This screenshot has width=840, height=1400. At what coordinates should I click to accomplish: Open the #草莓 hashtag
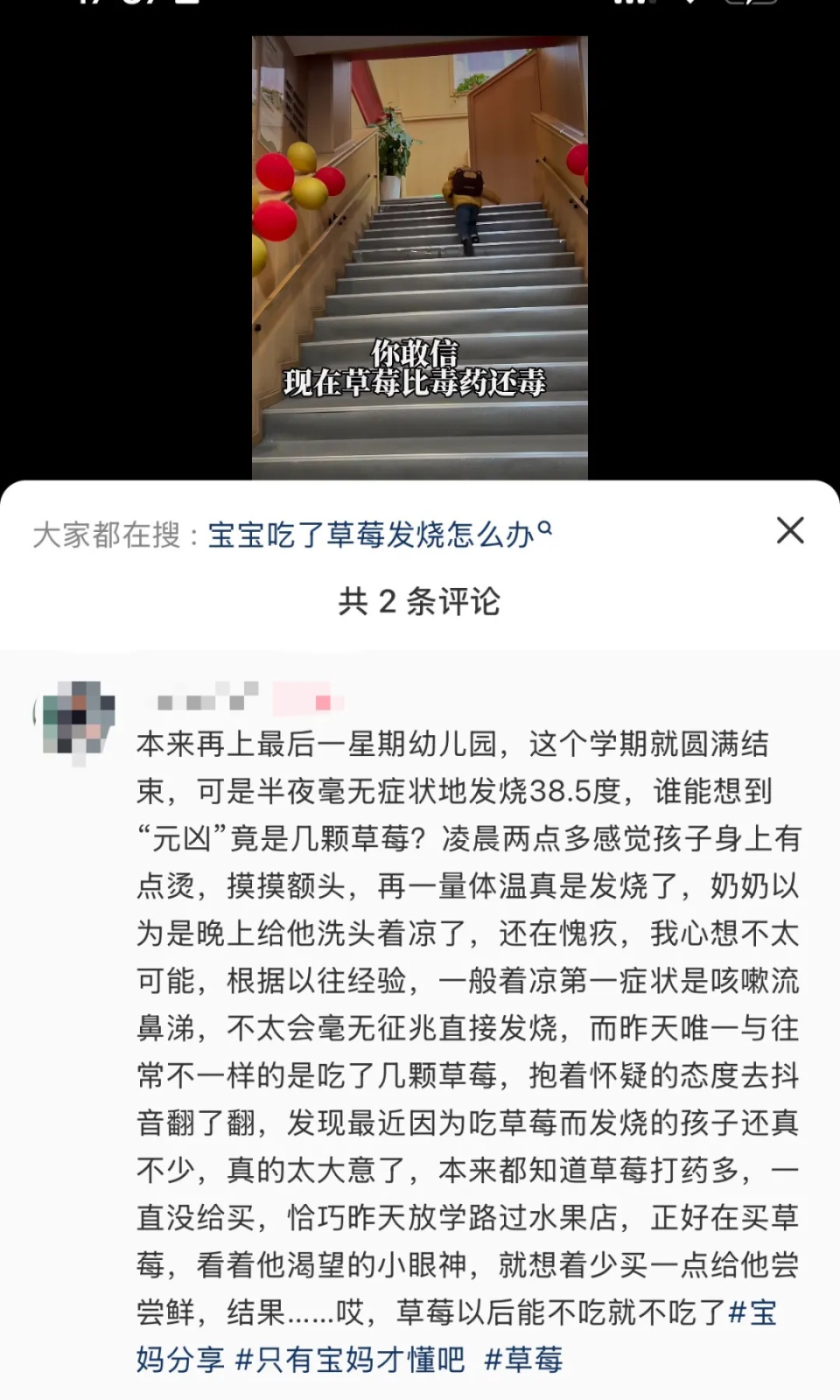[523, 1360]
